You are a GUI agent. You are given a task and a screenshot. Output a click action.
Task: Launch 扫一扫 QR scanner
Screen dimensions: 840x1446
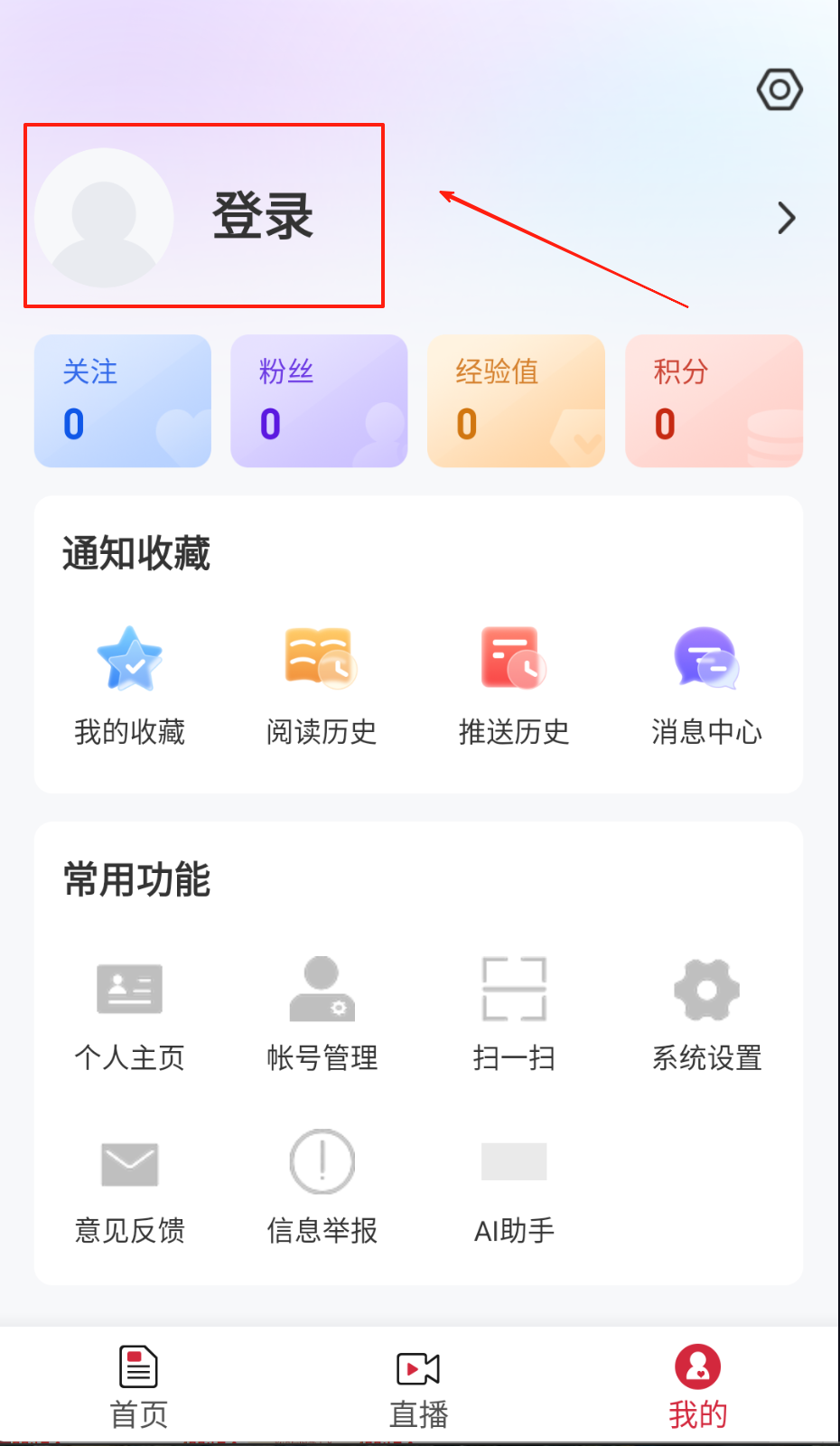point(514,1012)
